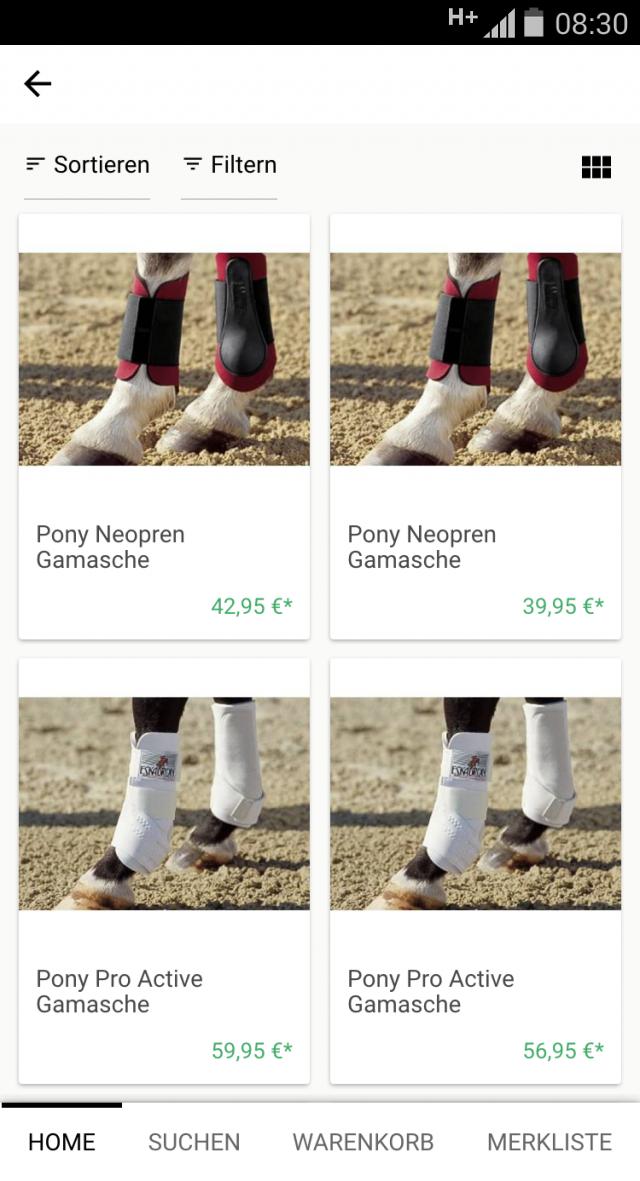Viewport: 640px width, 1181px height.
Task: Switch to the Merkliste tab
Action: (549, 1142)
